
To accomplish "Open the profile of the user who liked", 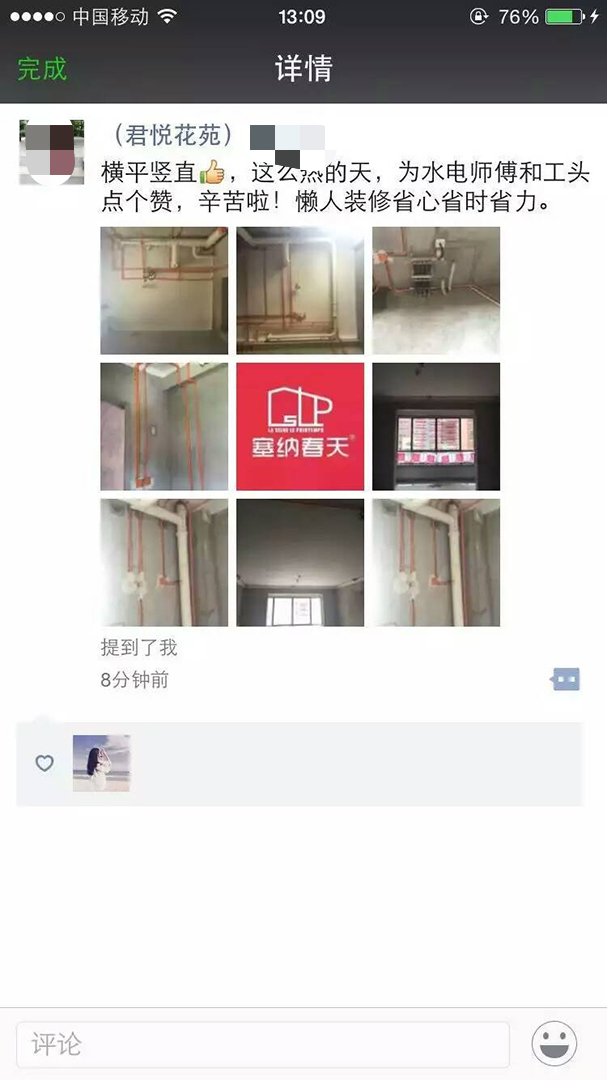I will pos(101,763).
